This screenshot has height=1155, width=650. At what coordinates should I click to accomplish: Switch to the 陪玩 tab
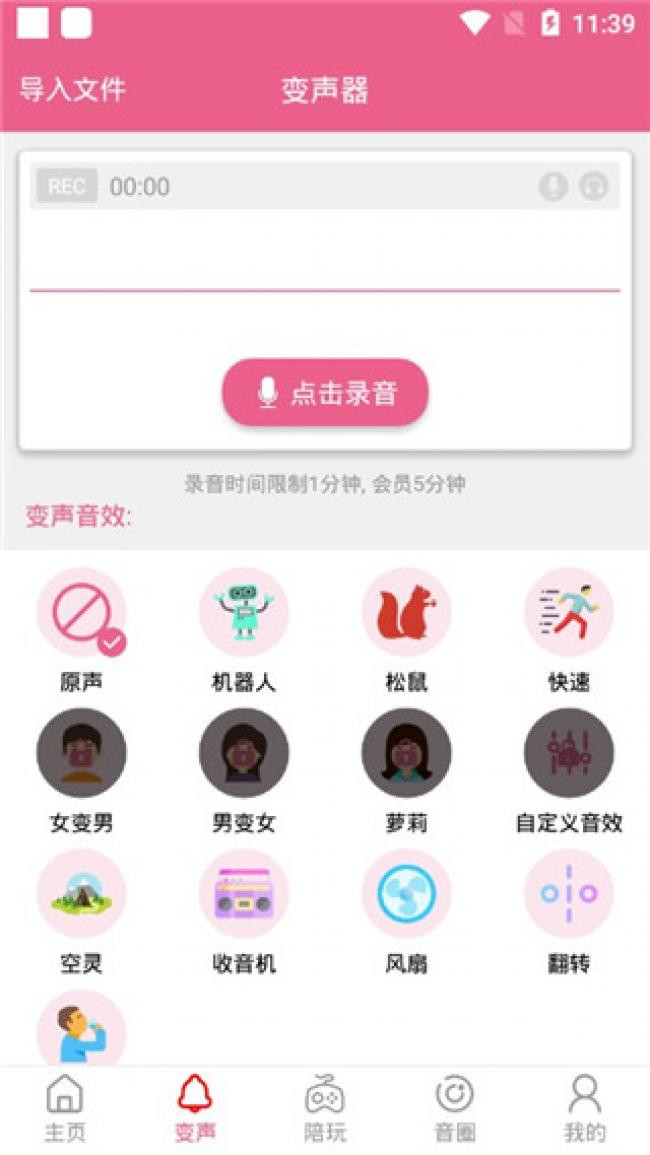pyautogui.click(x=325, y=1107)
